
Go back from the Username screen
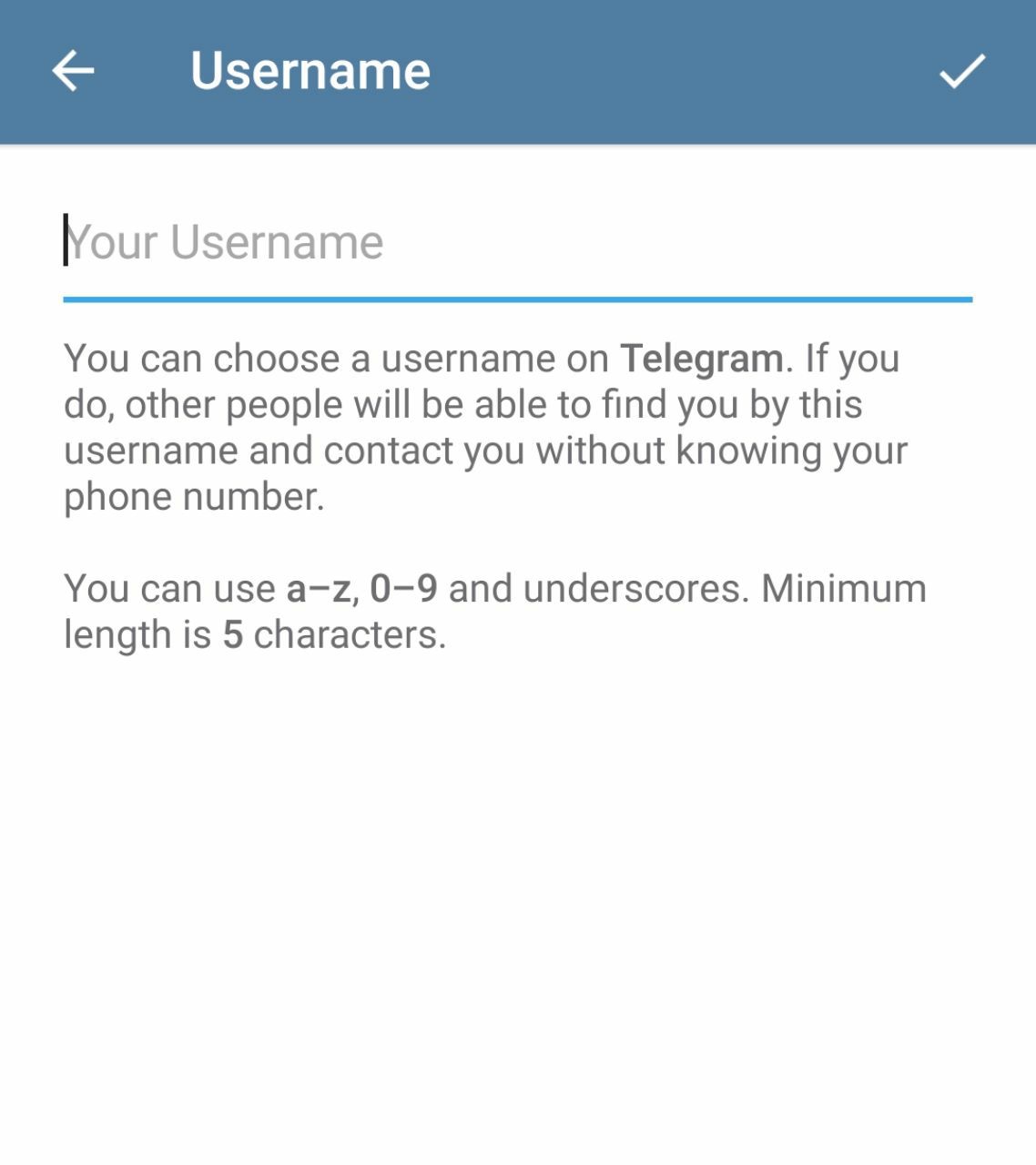coord(73,71)
